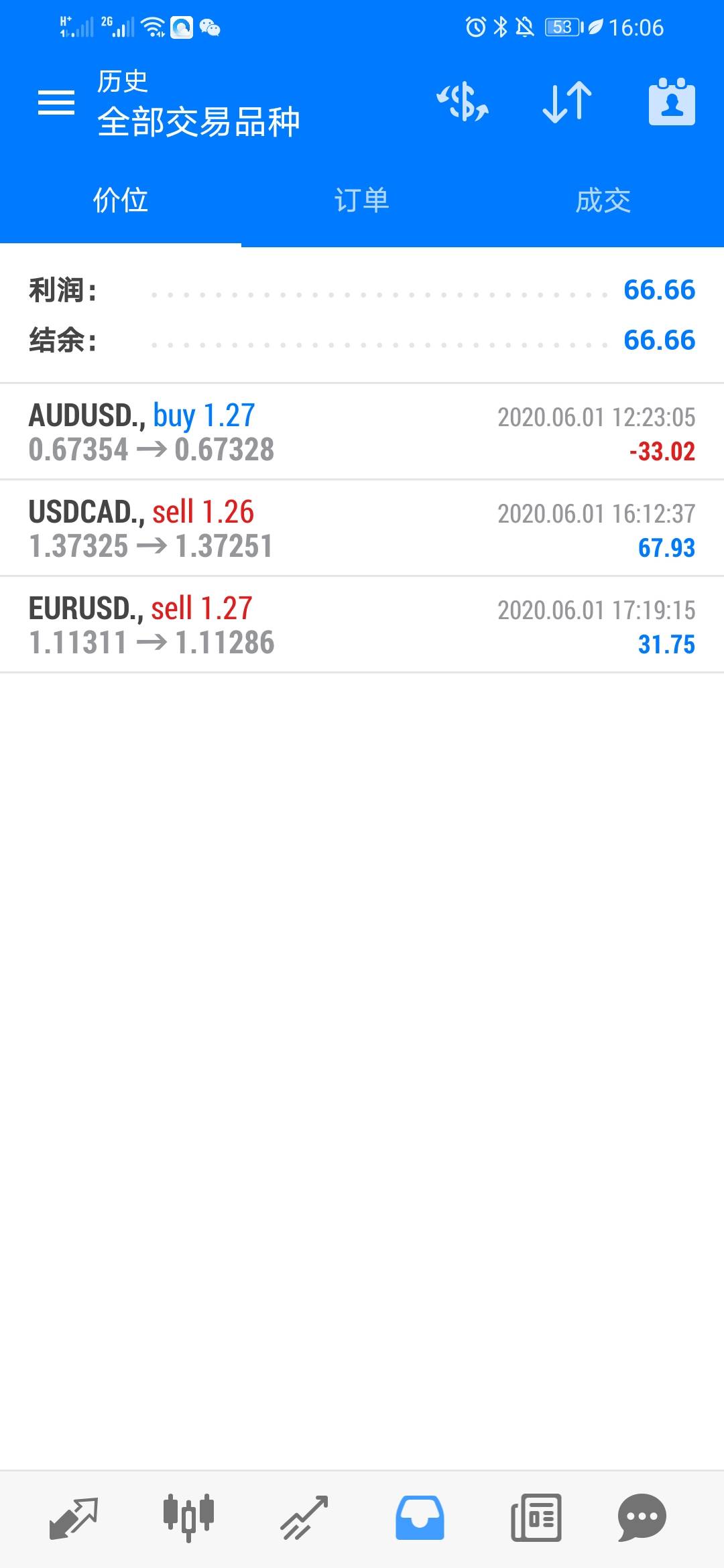724x1568 pixels.
Task: Go to the quotes arrows tab
Action: (x=74, y=1518)
